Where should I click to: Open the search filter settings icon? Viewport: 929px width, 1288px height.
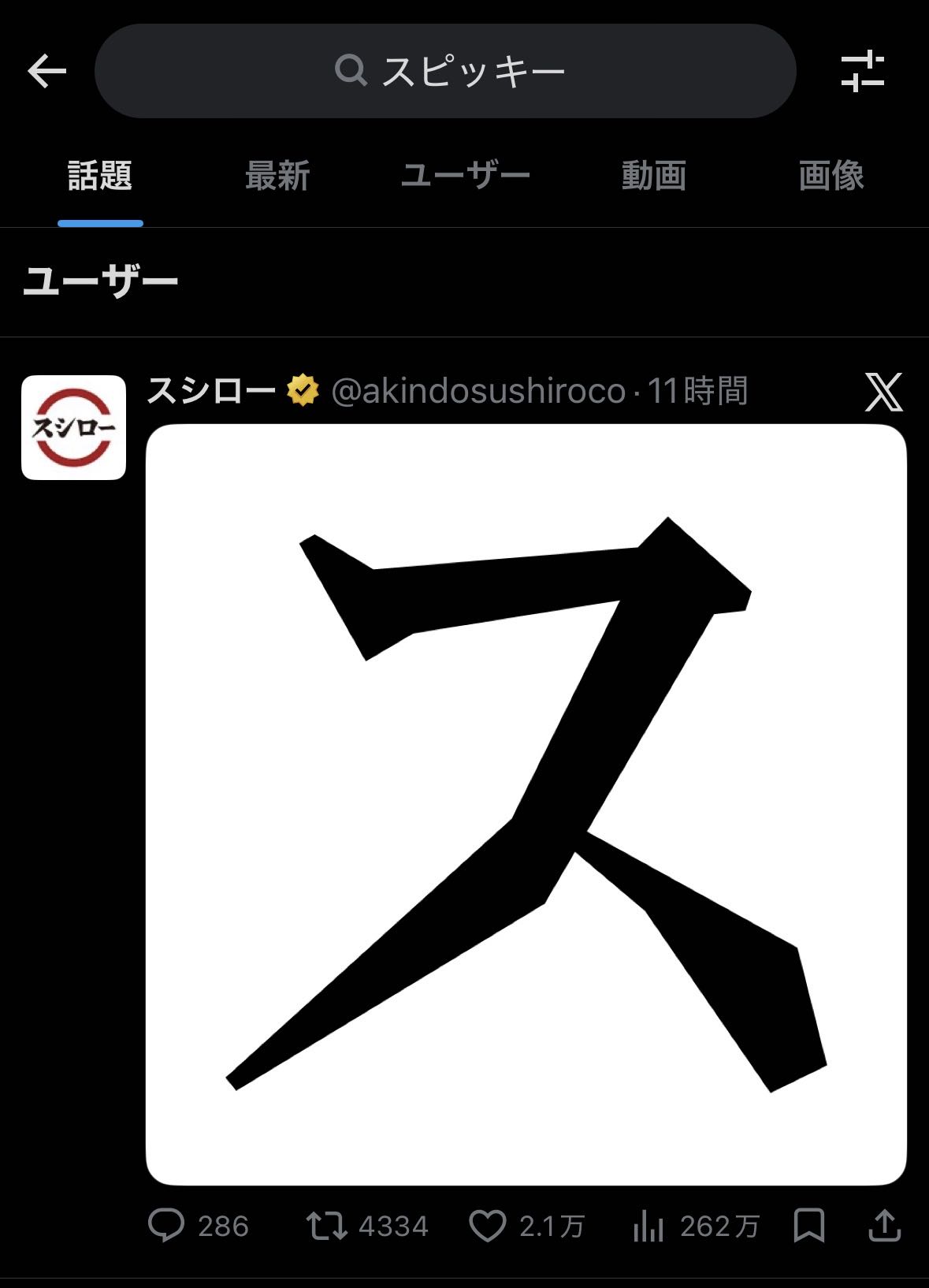pos(862,72)
